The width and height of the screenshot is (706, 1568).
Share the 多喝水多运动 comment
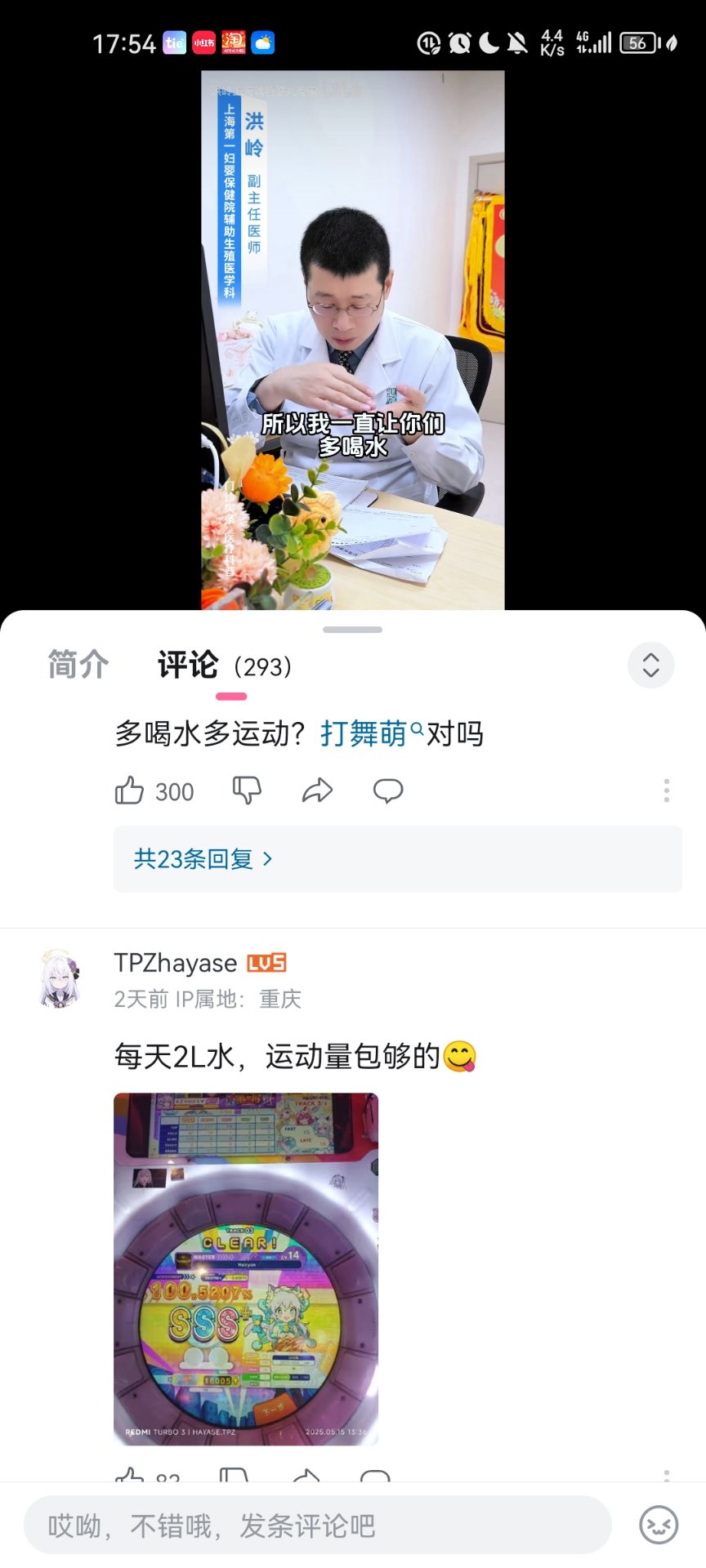pyautogui.click(x=317, y=791)
